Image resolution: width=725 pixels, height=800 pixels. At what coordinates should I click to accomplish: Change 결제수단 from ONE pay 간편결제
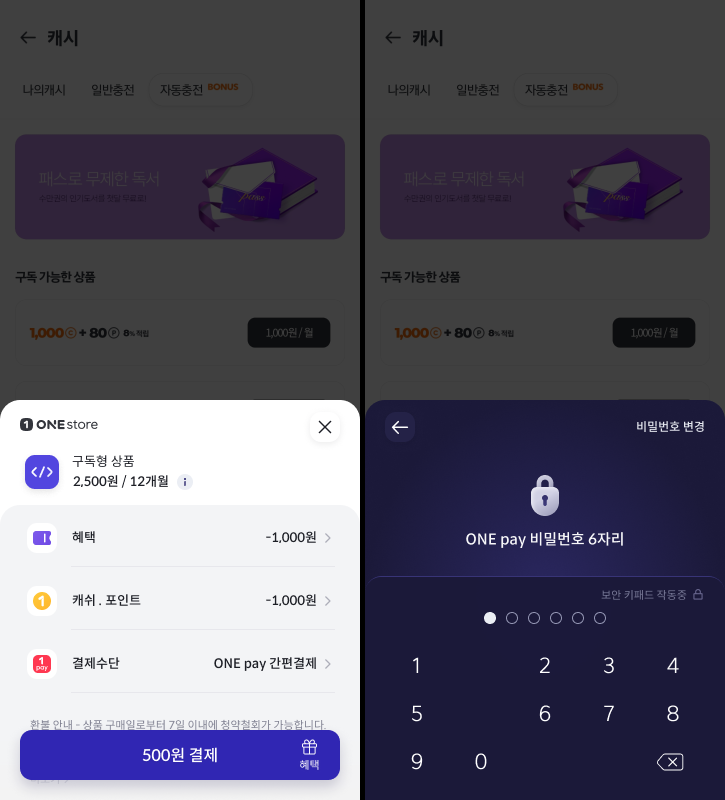(x=180, y=663)
